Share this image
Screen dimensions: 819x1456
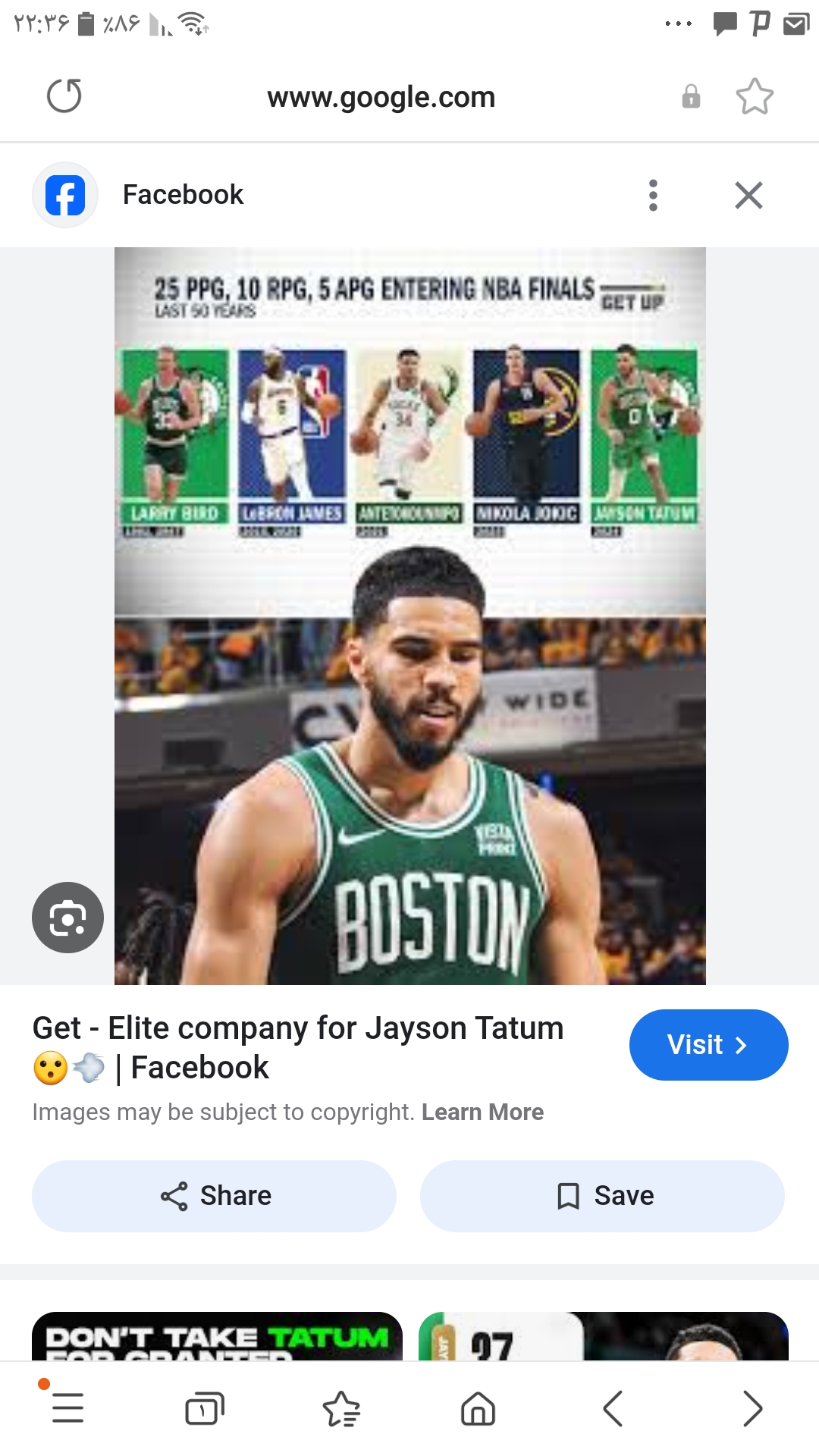(214, 1196)
